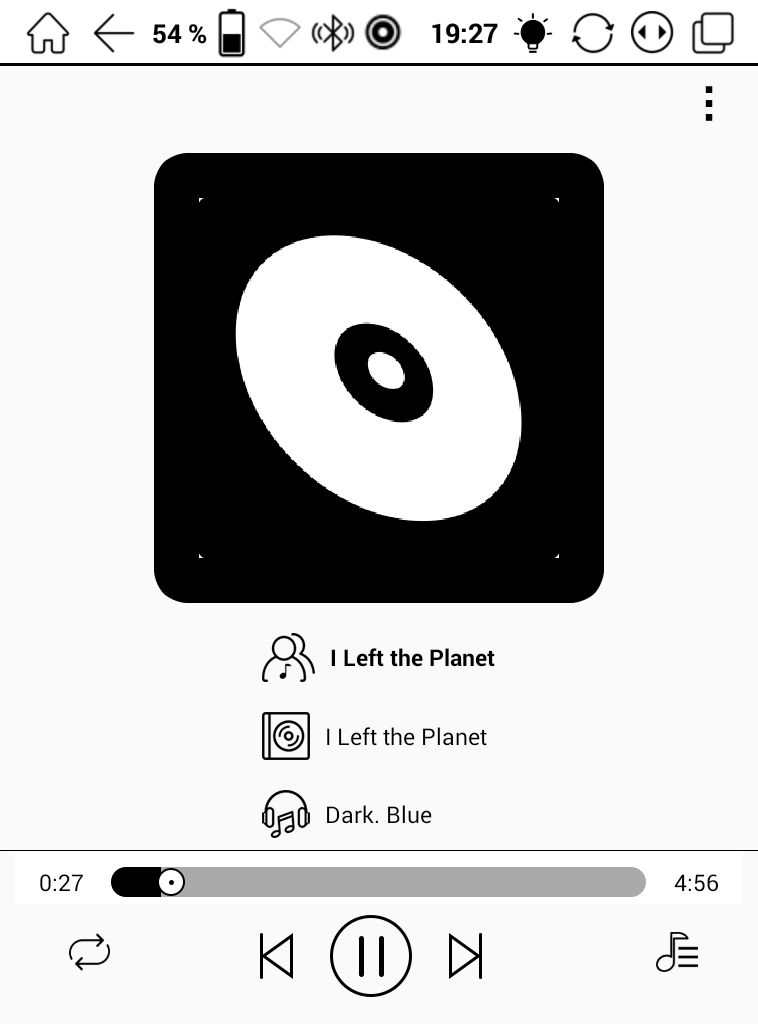Open the recent apps windows
The height and width of the screenshot is (1024, 758).
point(712,34)
